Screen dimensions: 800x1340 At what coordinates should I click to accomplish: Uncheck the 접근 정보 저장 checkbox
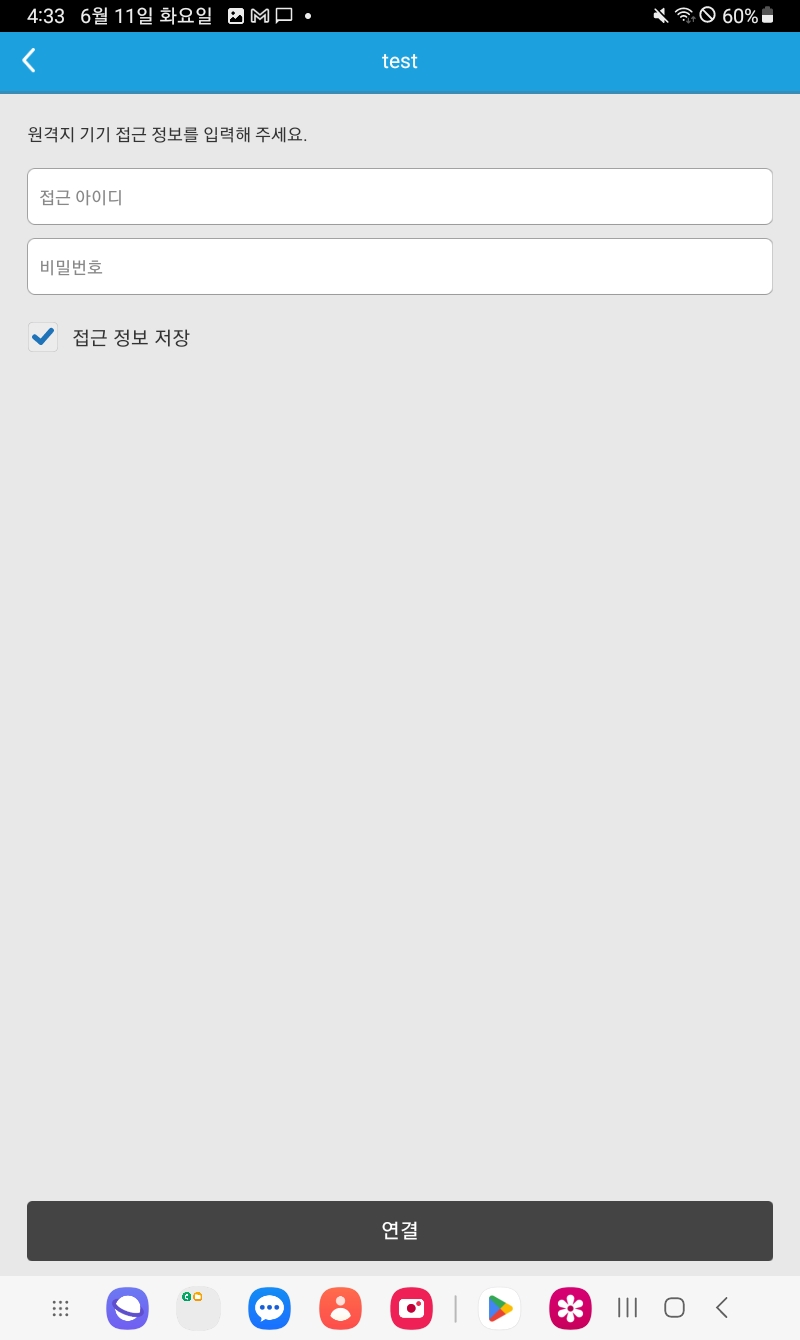[43, 337]
